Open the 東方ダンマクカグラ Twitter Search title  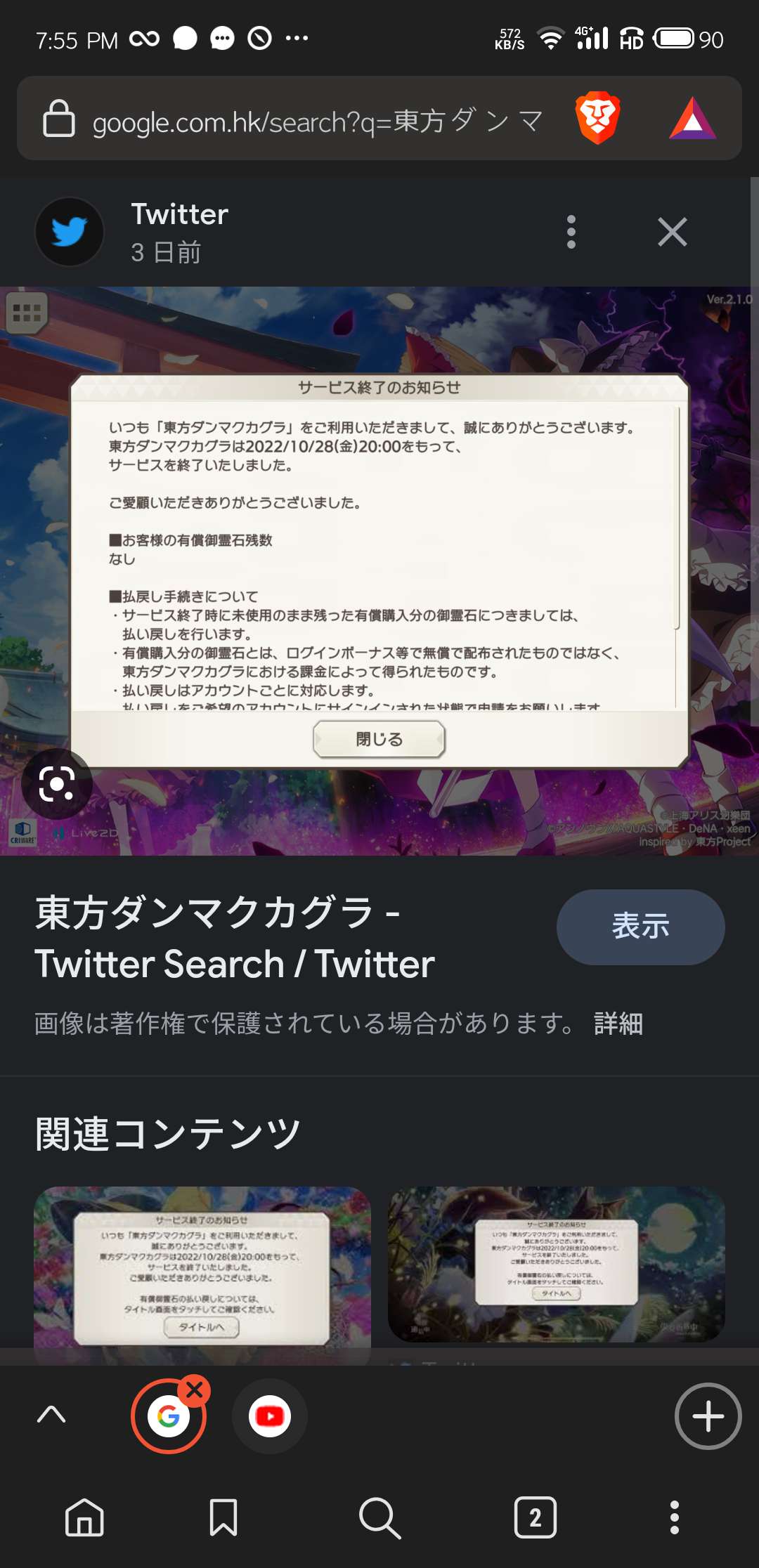pyautogui.click(x=235, y=939)
